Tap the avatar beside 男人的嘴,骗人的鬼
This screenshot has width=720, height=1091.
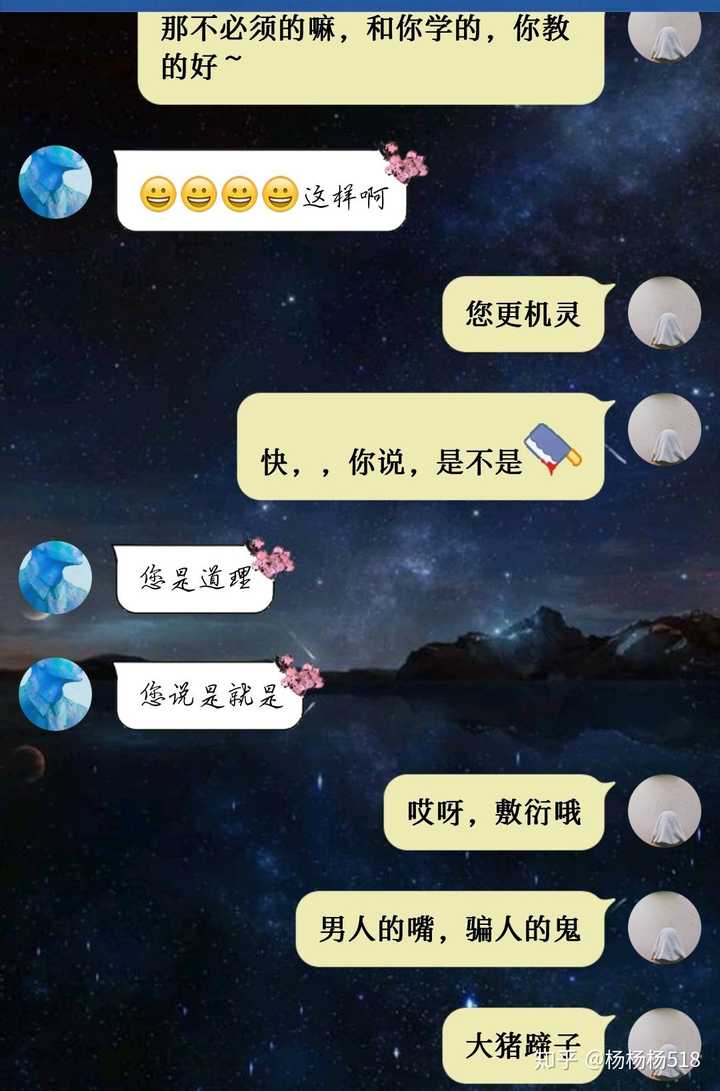[664, 928]
